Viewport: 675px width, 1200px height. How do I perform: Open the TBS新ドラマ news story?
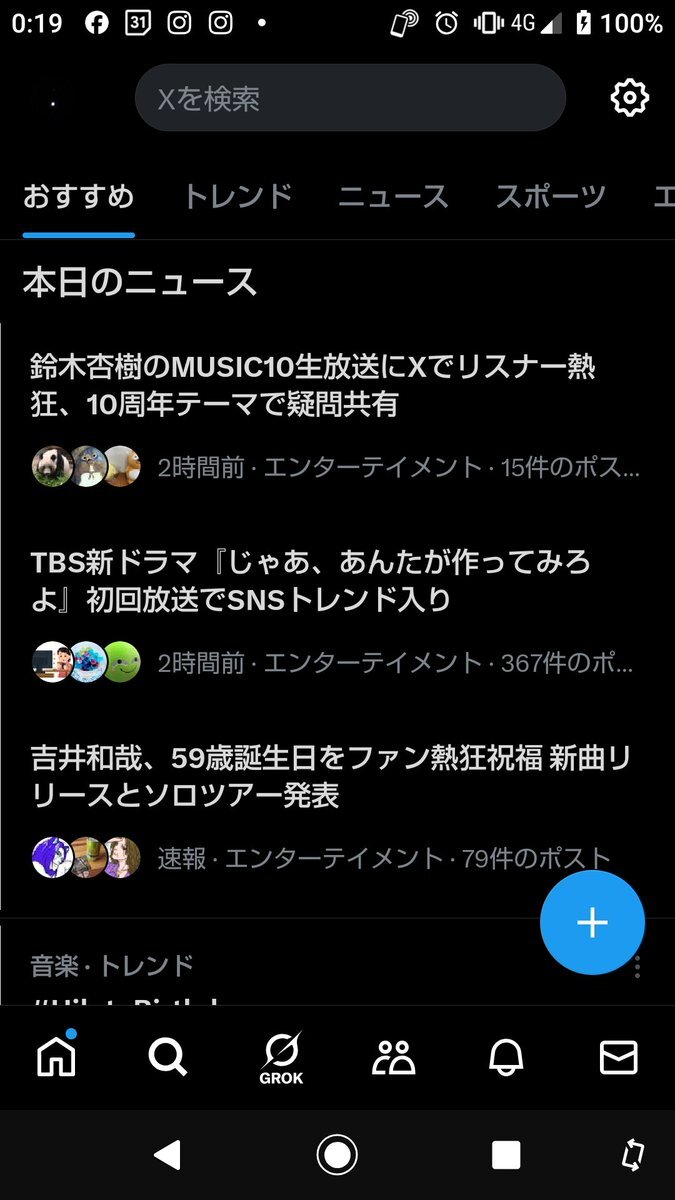tap(310, 581)
